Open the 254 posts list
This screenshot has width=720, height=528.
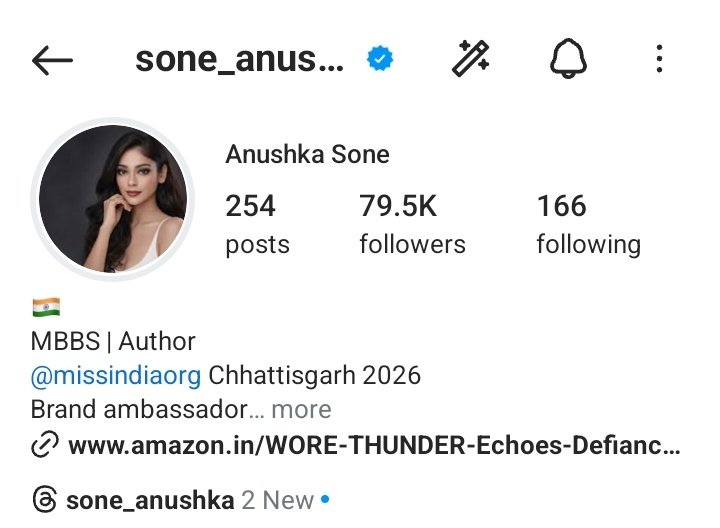pos(257,224)
